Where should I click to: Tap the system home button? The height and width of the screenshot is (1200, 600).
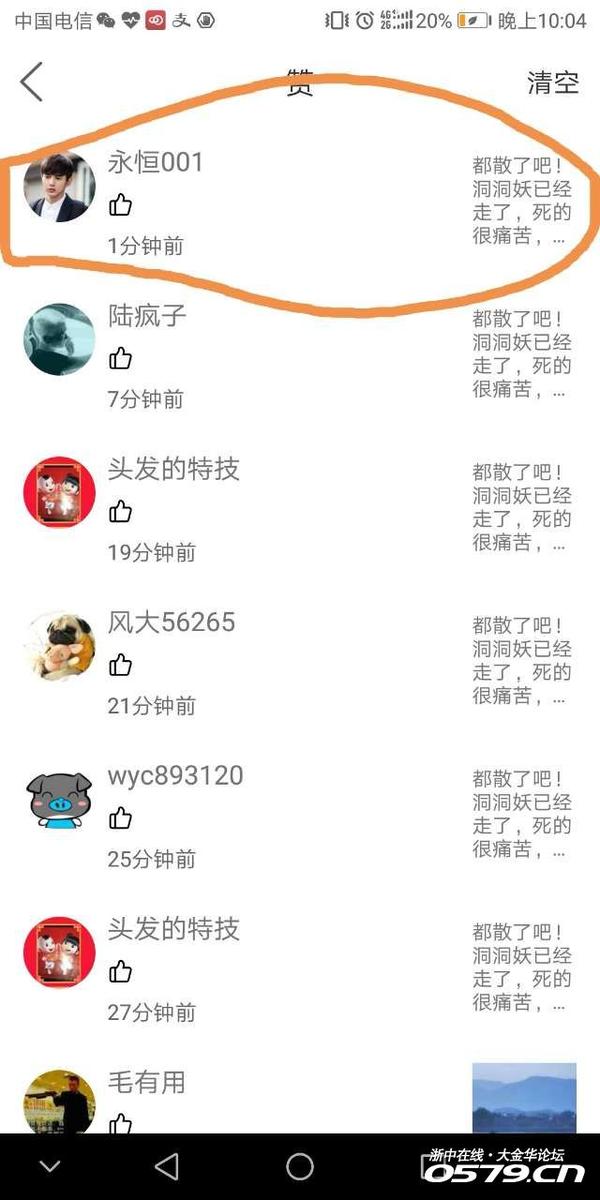click(x=300, y=1166)
